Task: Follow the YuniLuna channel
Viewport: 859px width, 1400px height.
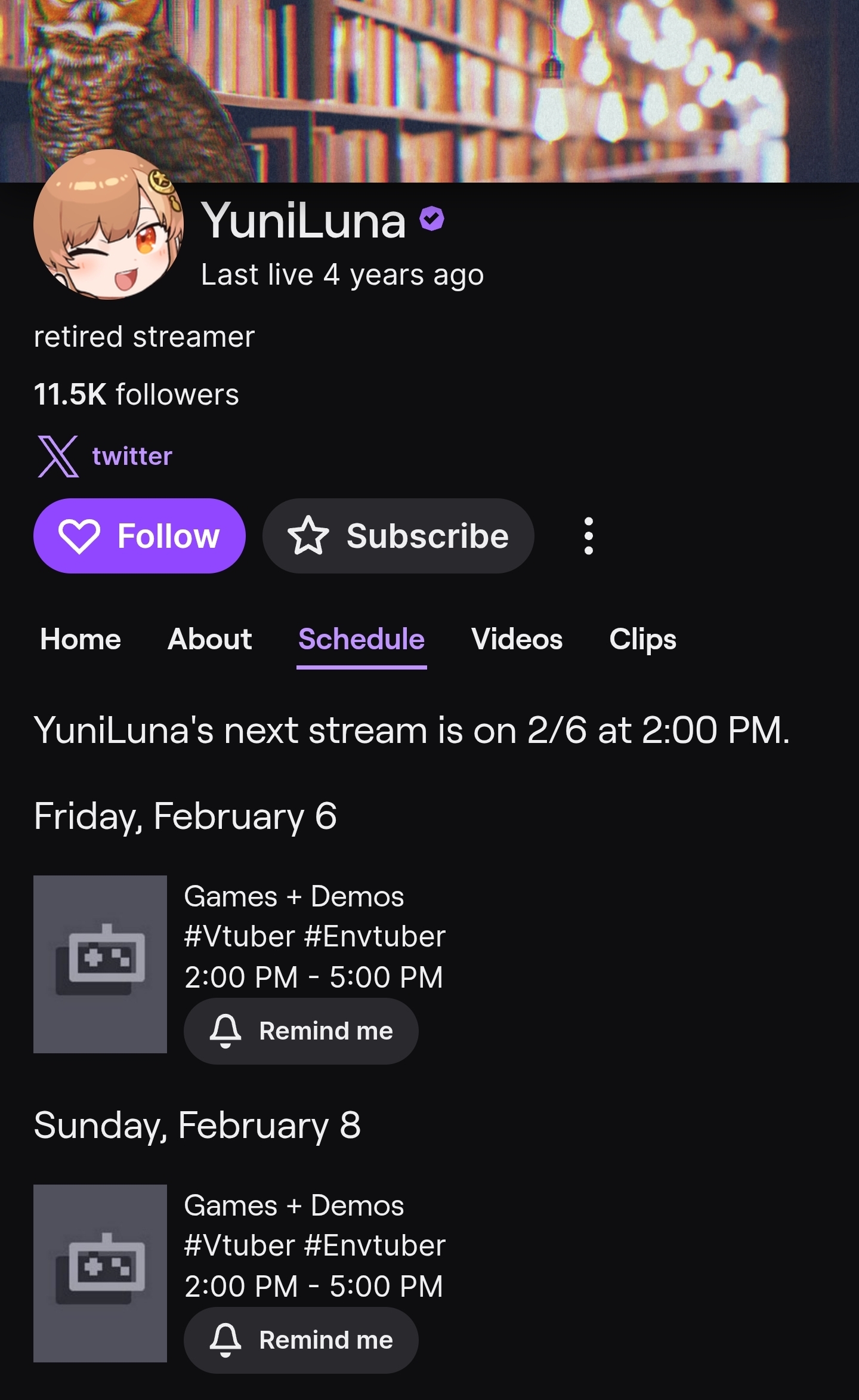Action: tap(140, 536)
